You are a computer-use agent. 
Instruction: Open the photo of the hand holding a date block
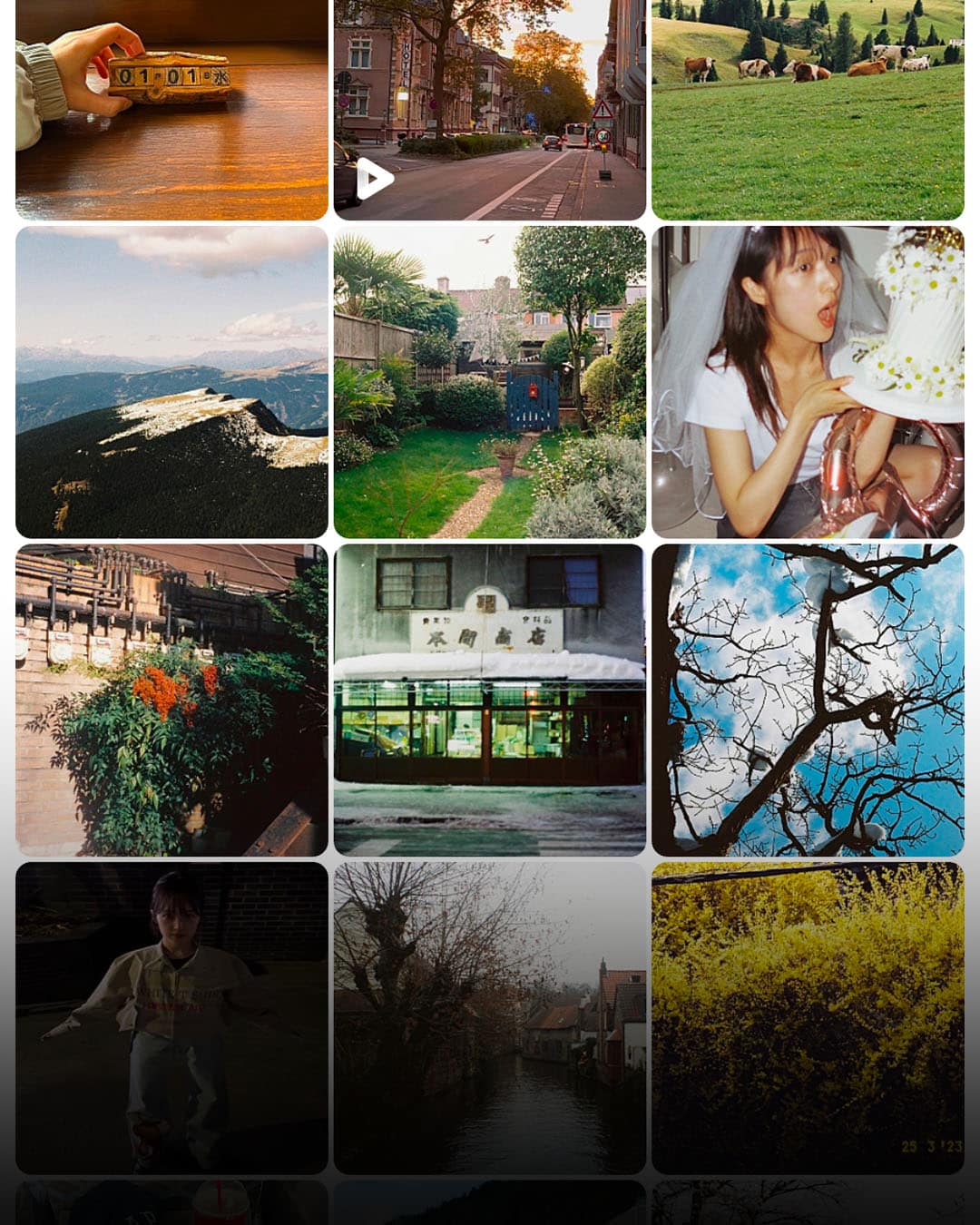coord(171,109)
